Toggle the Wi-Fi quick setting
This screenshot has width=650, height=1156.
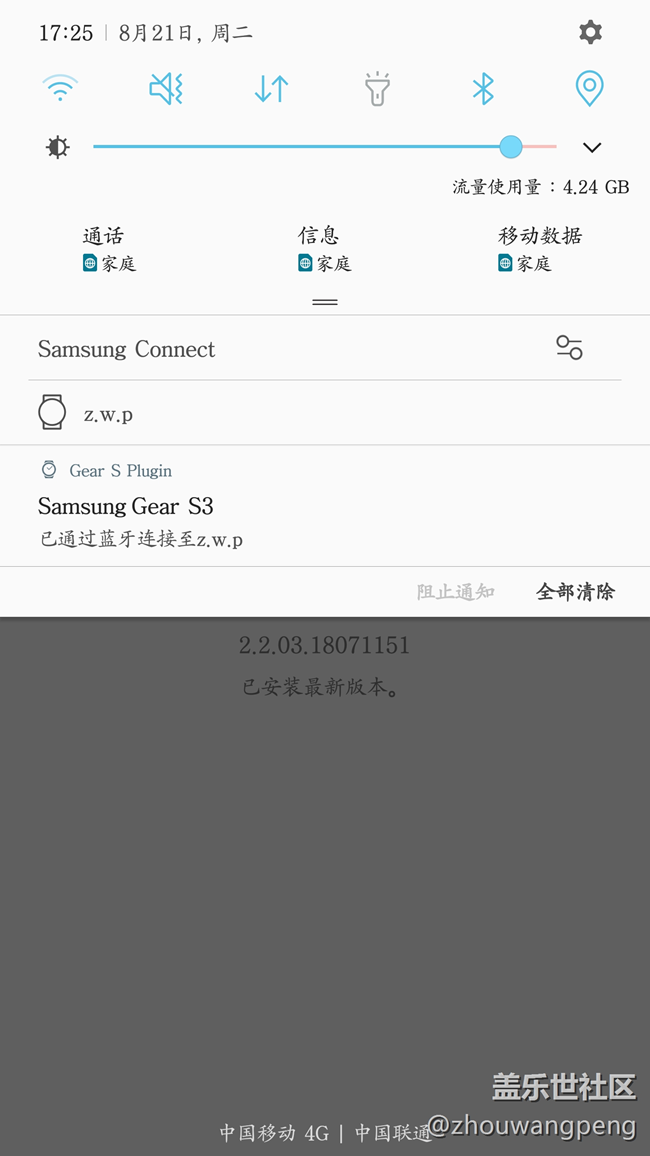click(60, 88)
